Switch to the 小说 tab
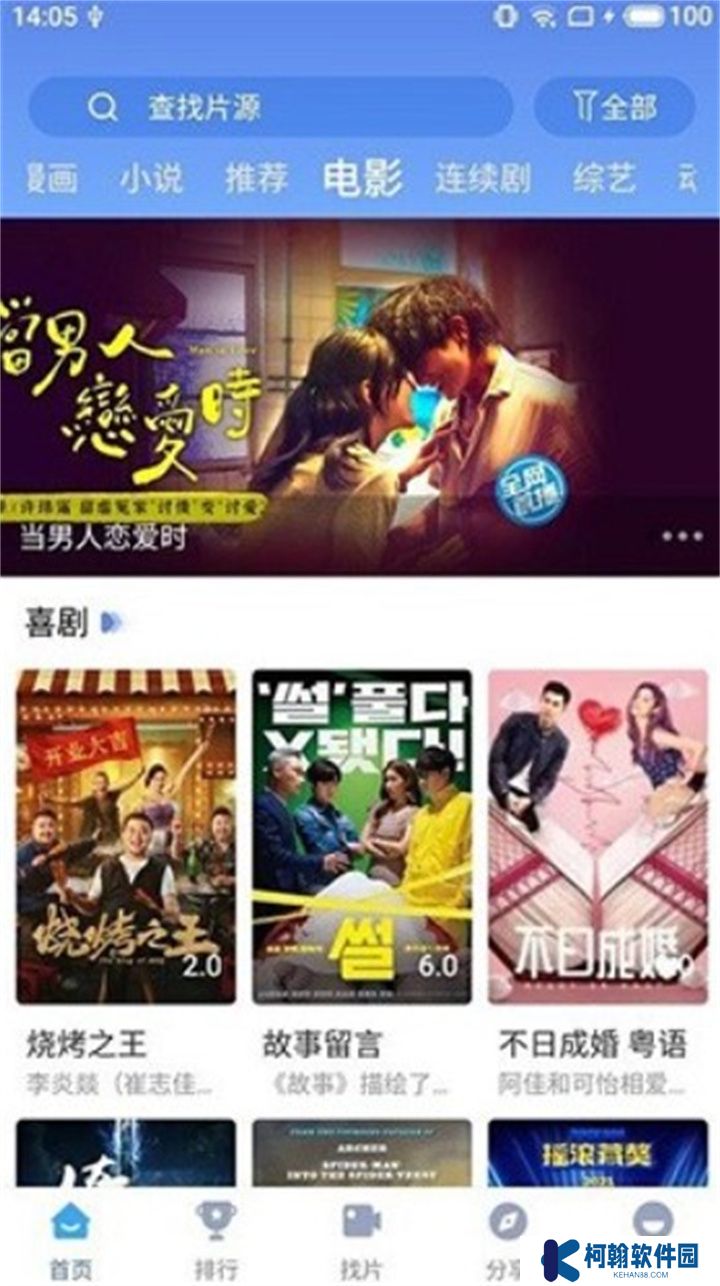Image resolution: width=720 pixels, height=1286 pixels. 152,179
